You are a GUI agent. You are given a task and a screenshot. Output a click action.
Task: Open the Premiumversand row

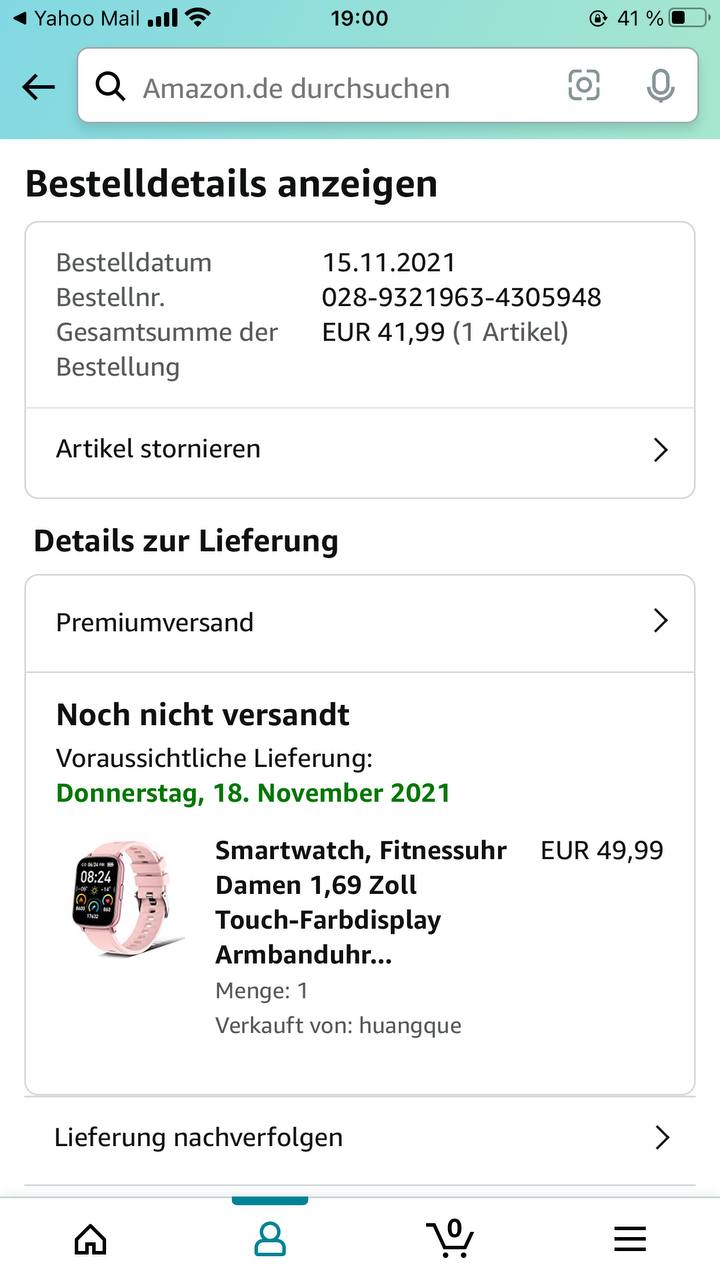click(x=360, y=622)
